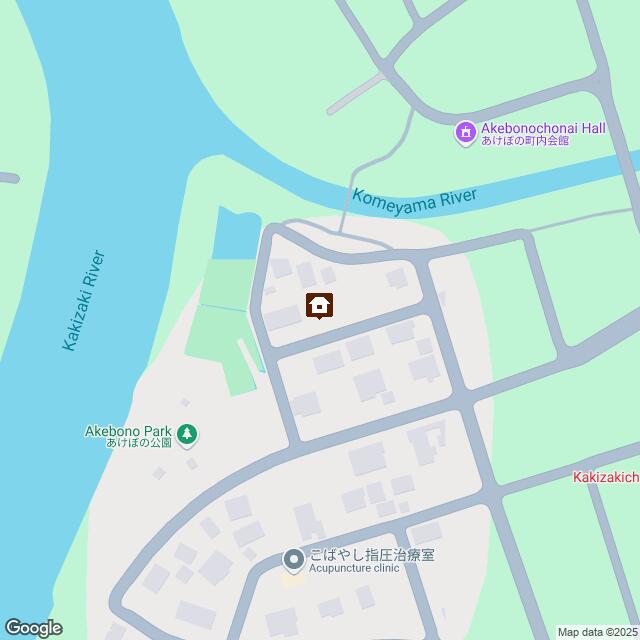Viewport: 640px width, 640px height.
Task: Open the Acupuncture clinic place marker
Action: click(x=293, y=560)
